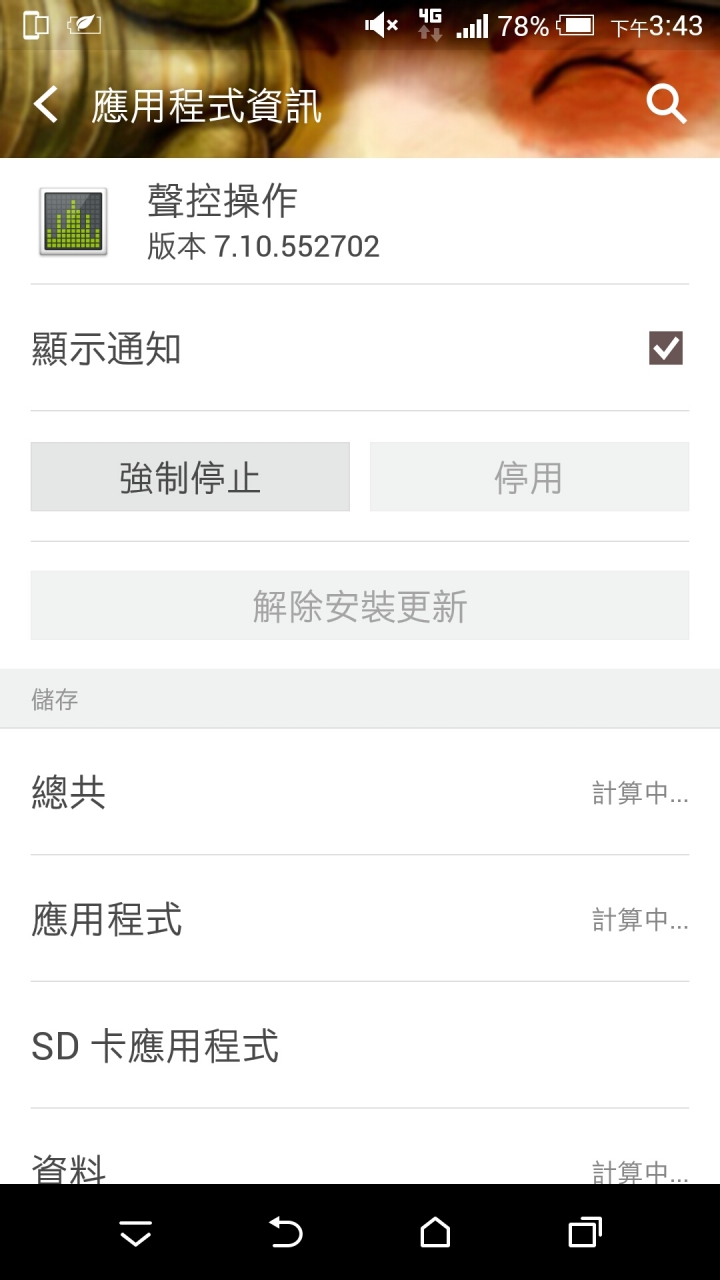Open recent apps from navigation bar
Screen dimensions: 720x1280
[585, 1233]
